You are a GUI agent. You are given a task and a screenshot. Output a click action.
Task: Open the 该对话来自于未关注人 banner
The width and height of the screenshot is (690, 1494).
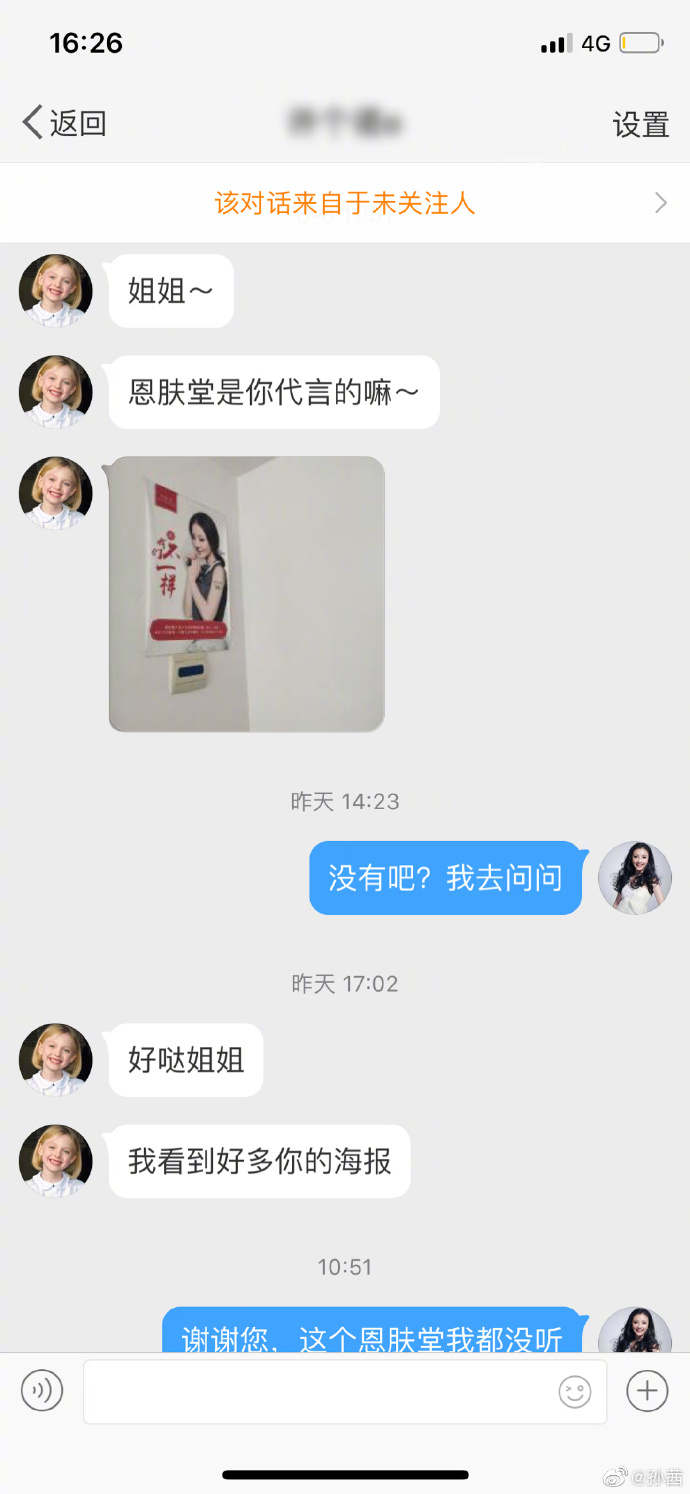coord(345,203)
